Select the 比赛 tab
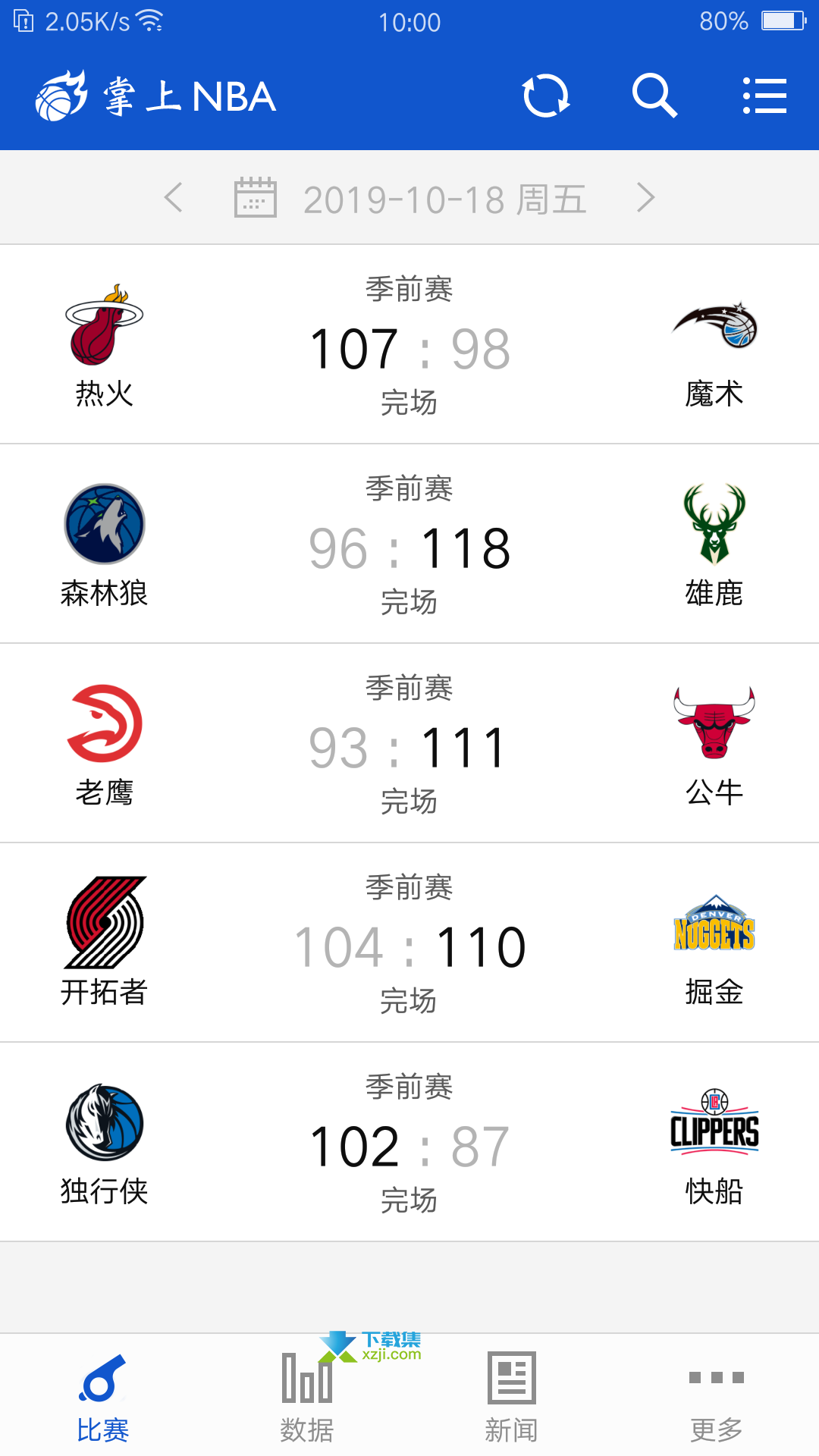The height and width of the screenshot is (1456, 819). 102,1397
